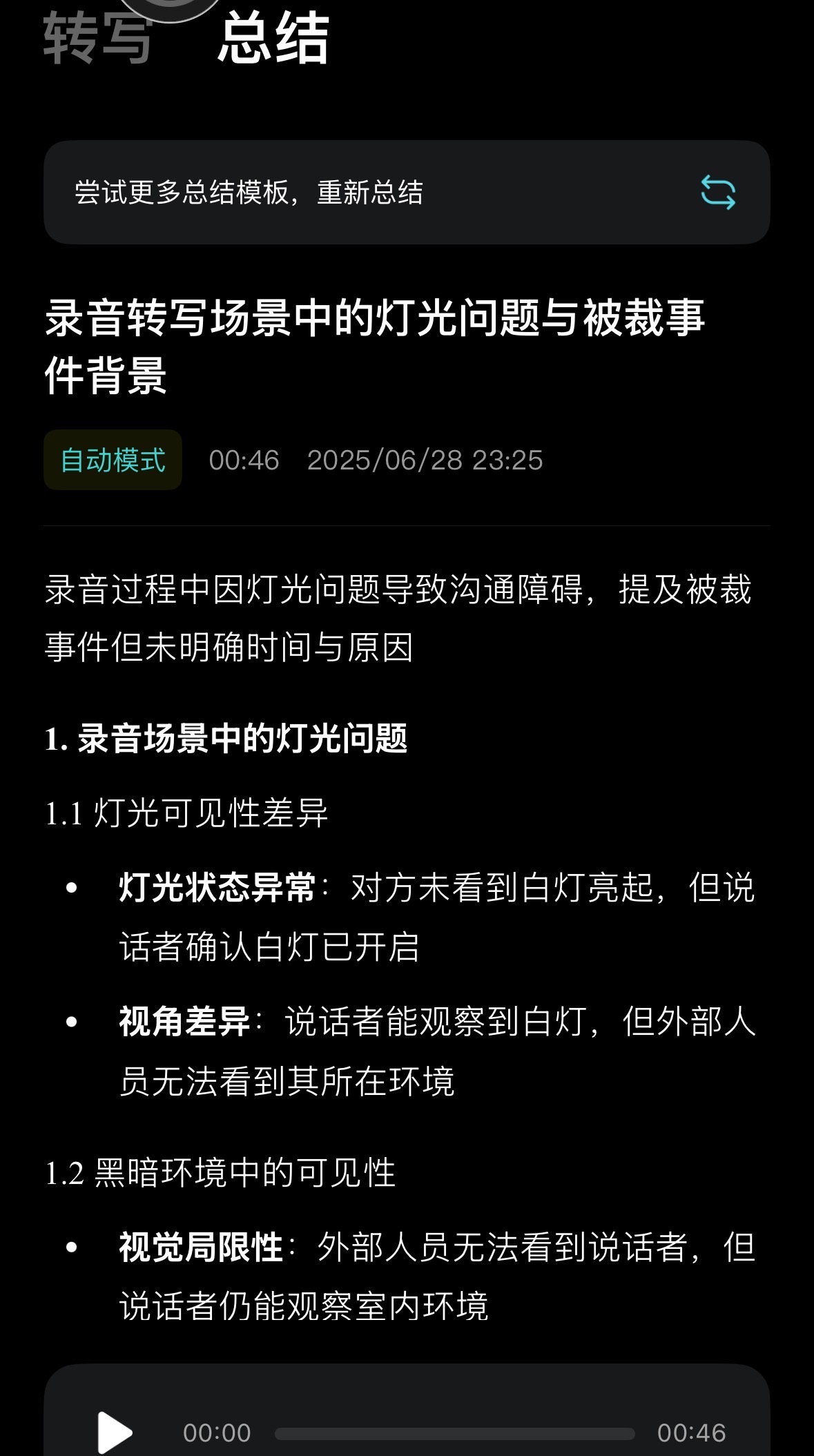Viewport: 814px width, 1456px height.
Task: Play the 00:46 recording
Action: point(115,1433)
